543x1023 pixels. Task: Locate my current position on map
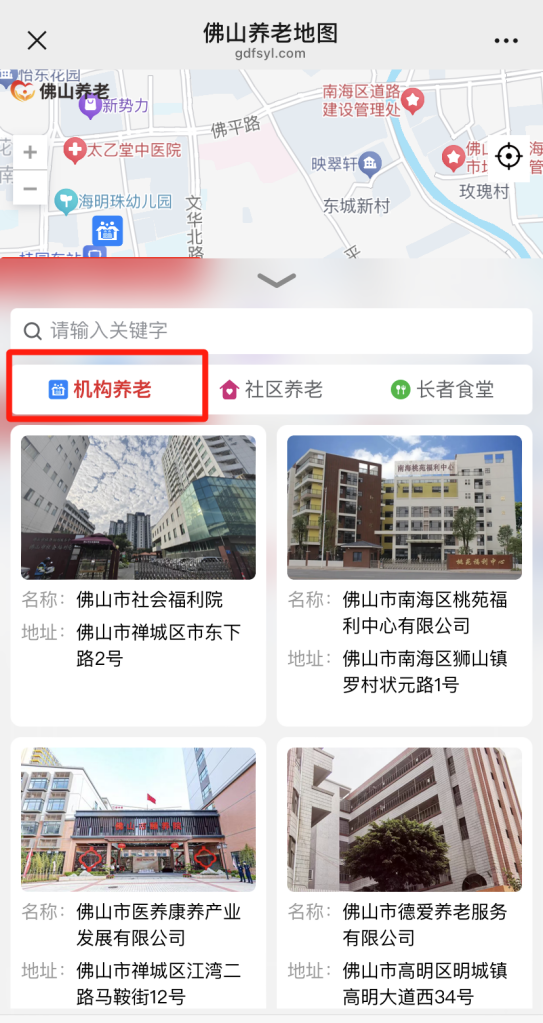point(508,157)
